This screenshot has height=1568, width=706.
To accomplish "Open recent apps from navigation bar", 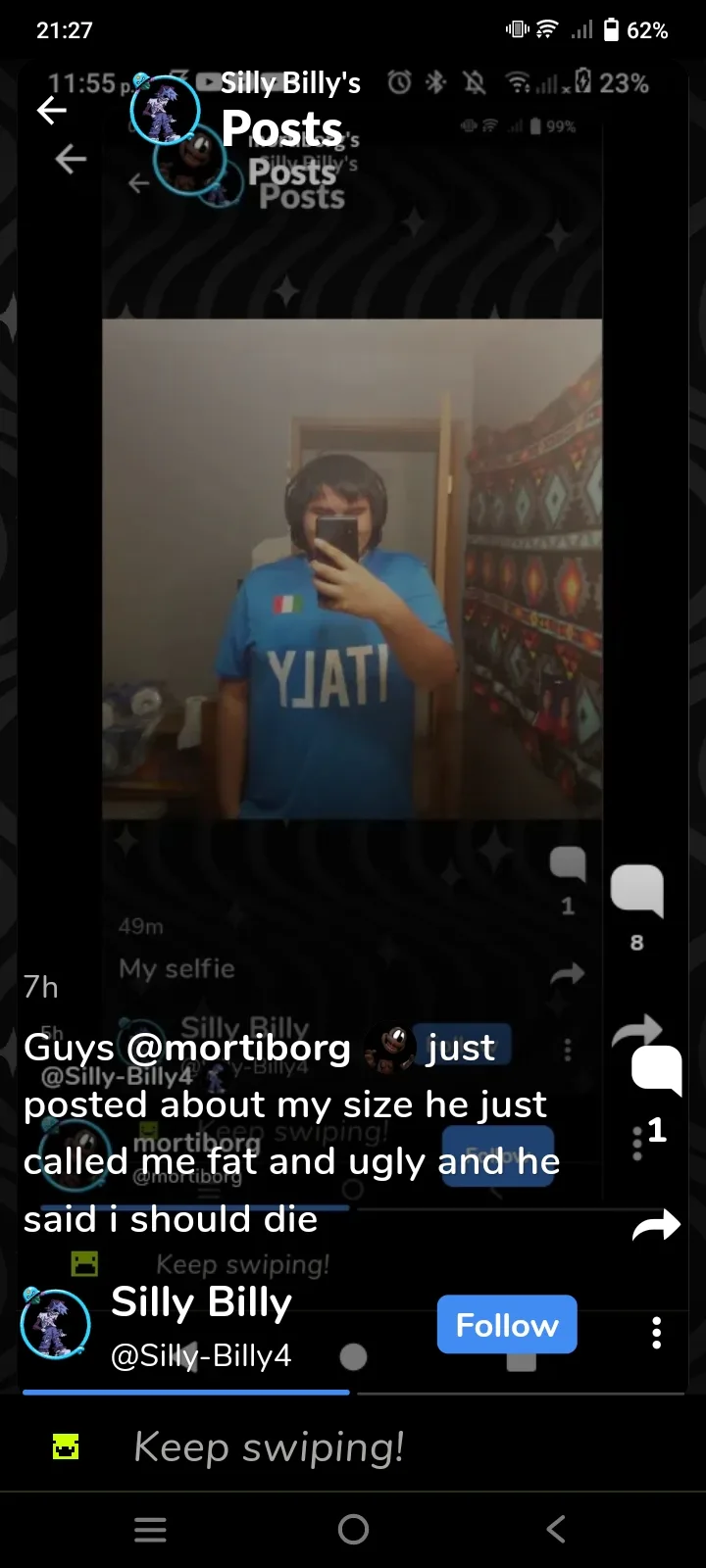I will point(150,1529).
